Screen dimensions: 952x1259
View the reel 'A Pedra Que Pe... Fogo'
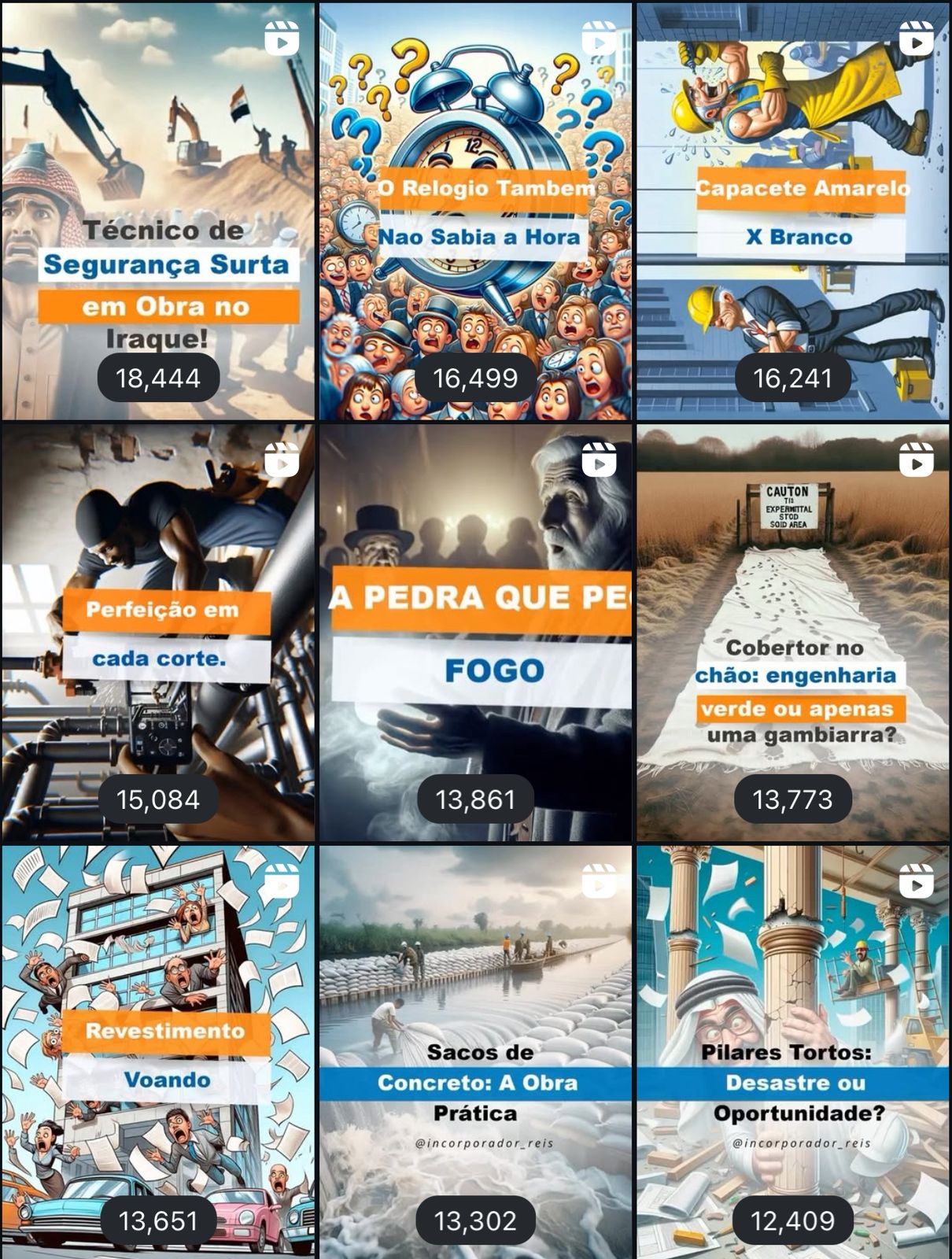pyautogui.click(x=475, y=633)
